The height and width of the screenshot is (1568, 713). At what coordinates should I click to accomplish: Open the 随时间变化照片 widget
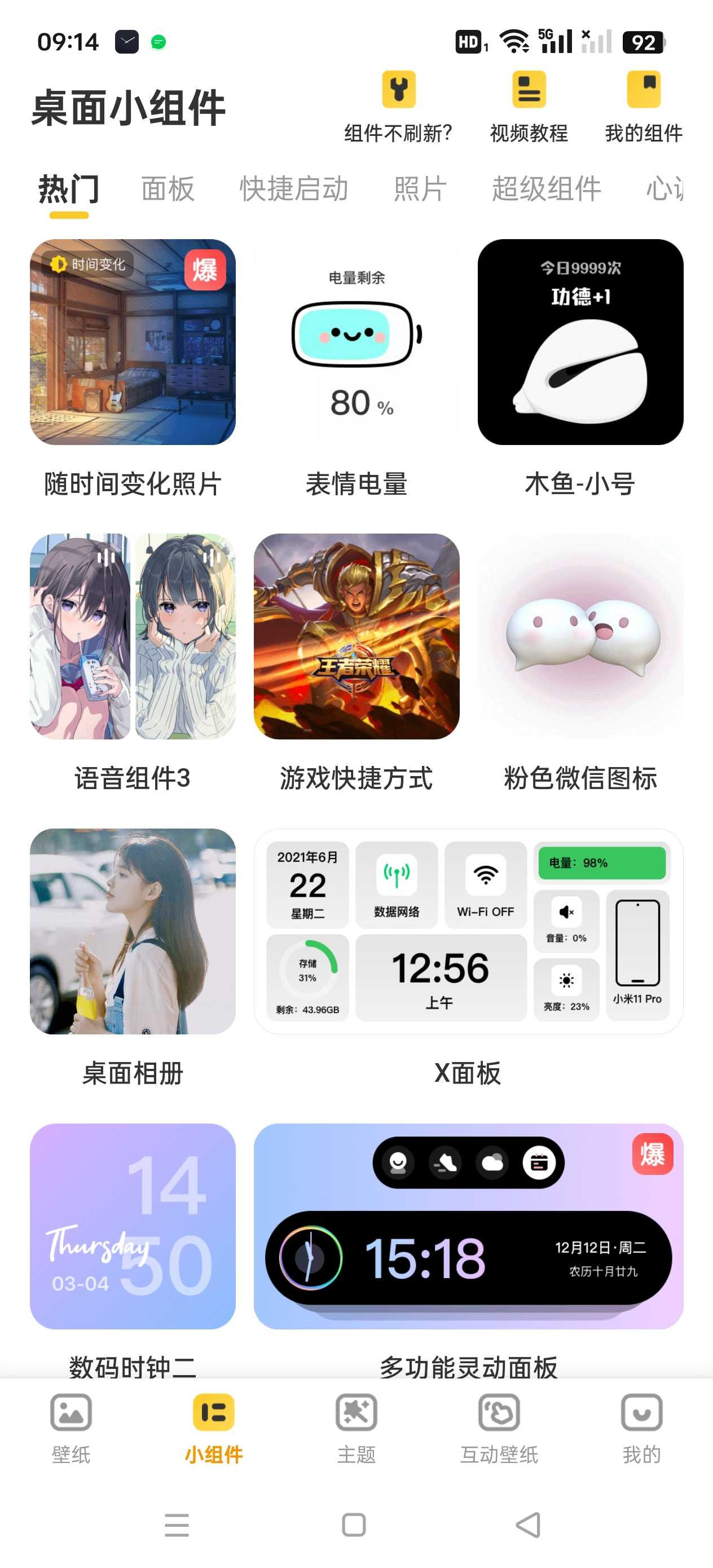[x=133, y=342]
